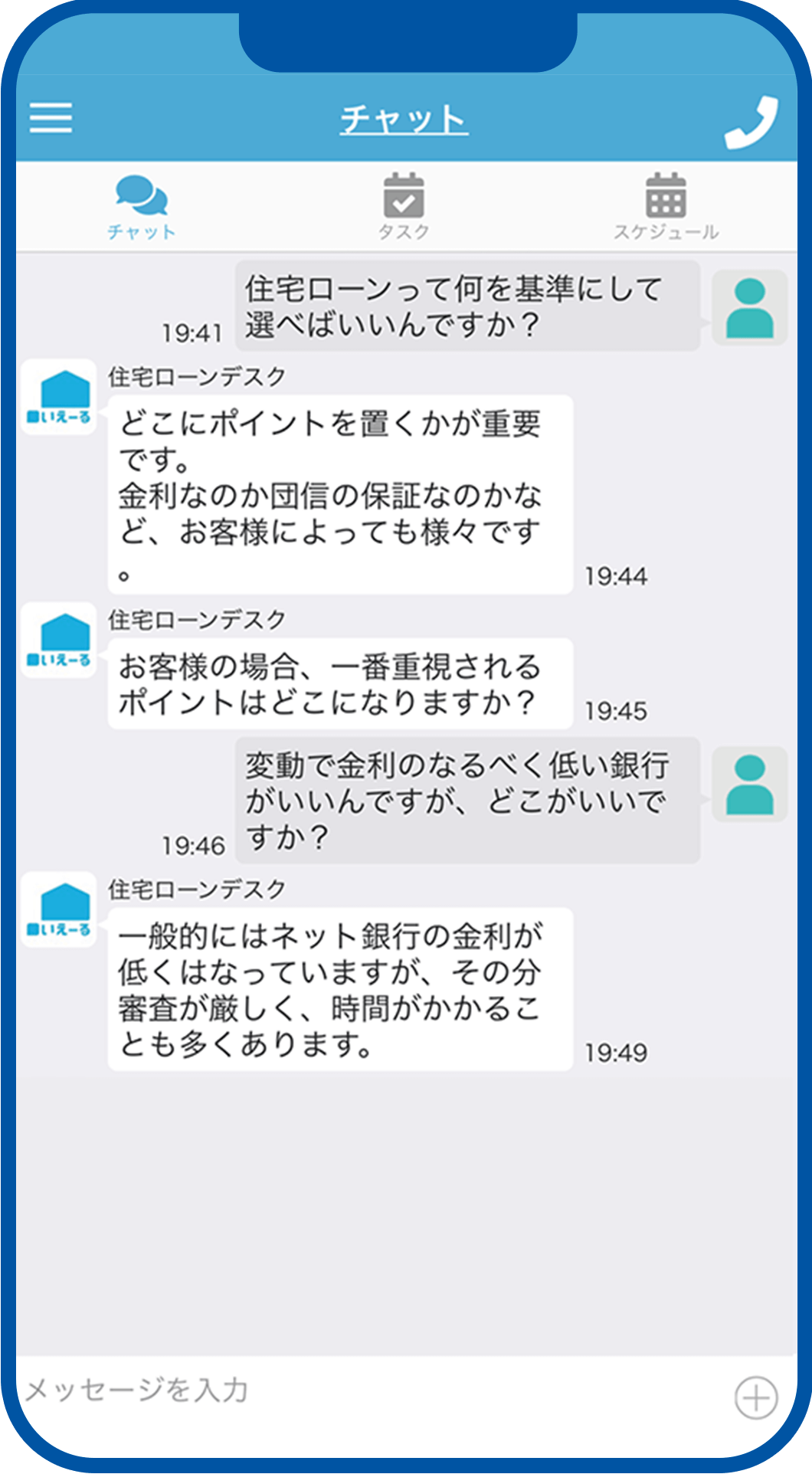Open the hamburger menu
This screenshot has width=812, height=1474.
pos(51,118)
